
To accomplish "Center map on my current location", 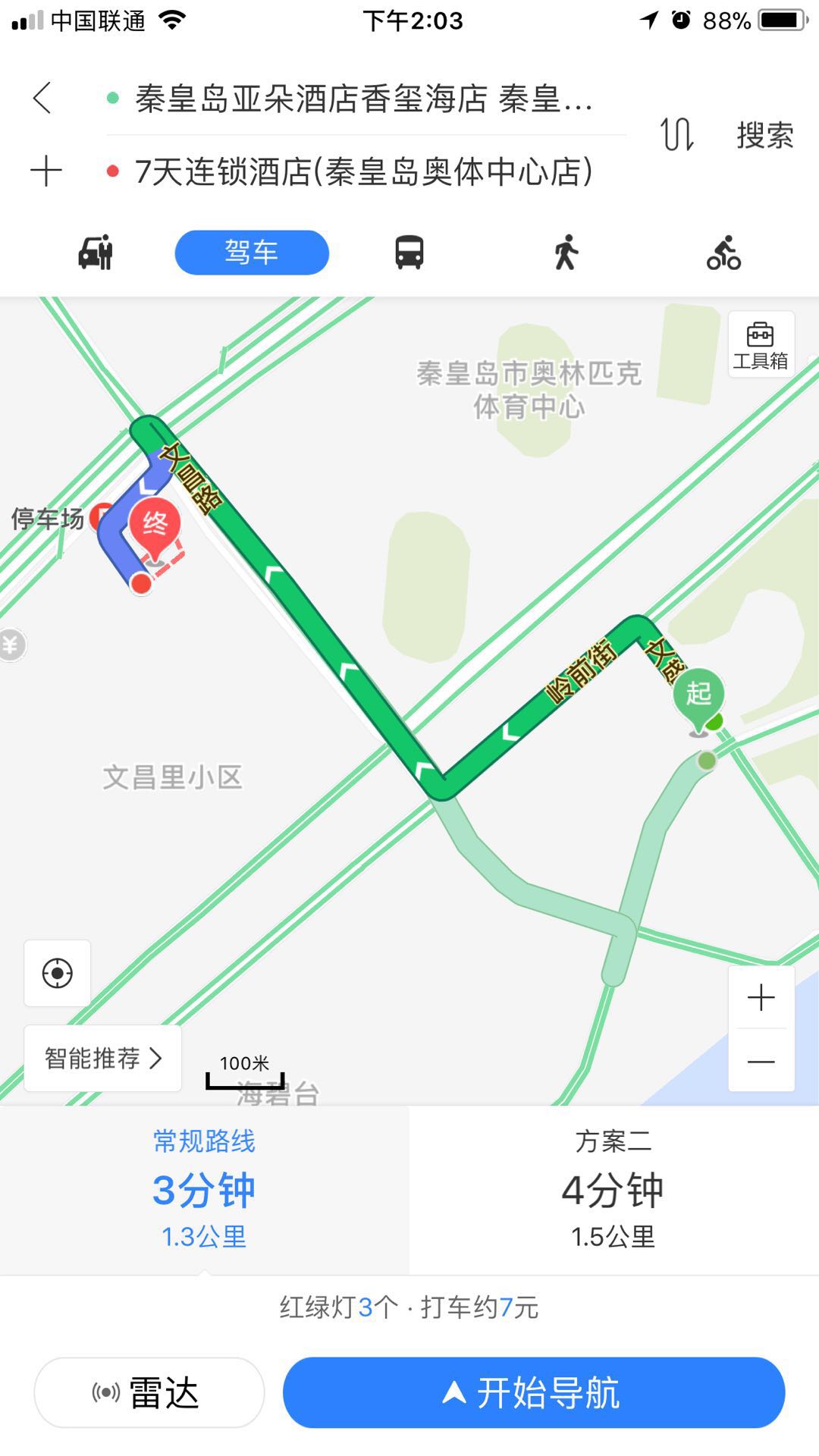I will click(58, 973).
